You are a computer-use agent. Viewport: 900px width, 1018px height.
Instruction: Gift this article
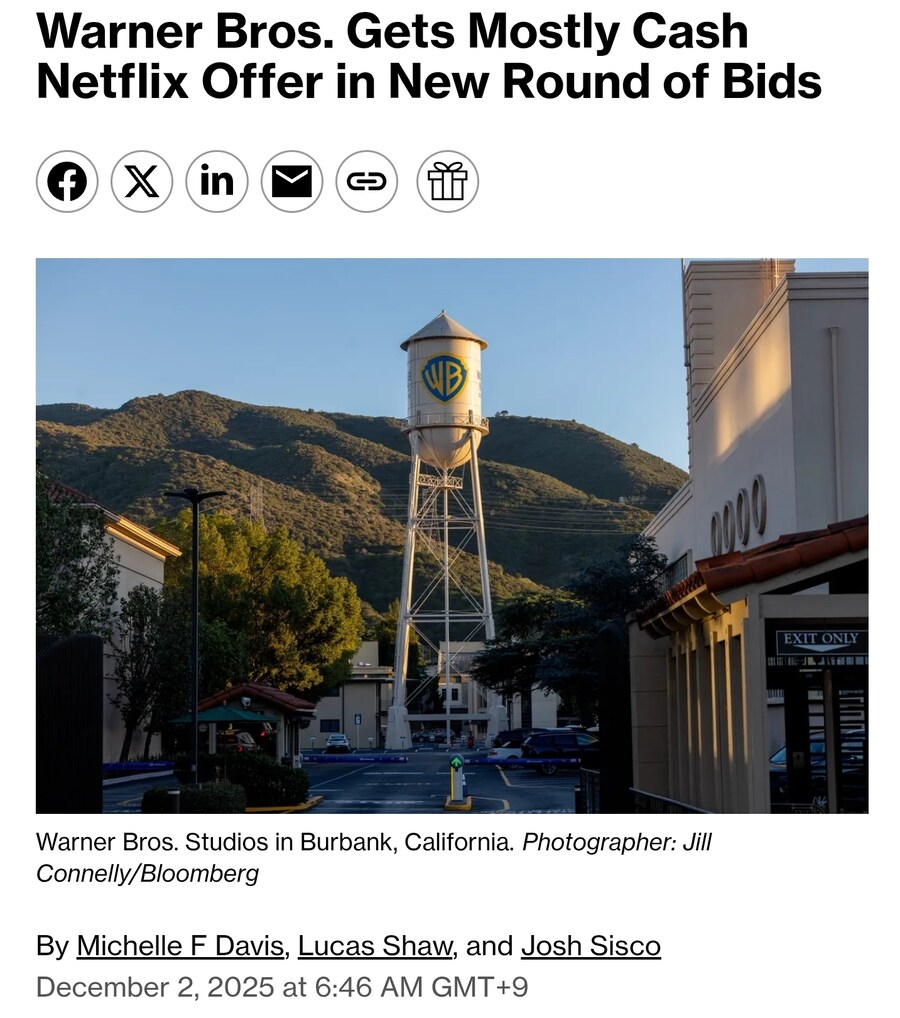click(447, 182)
